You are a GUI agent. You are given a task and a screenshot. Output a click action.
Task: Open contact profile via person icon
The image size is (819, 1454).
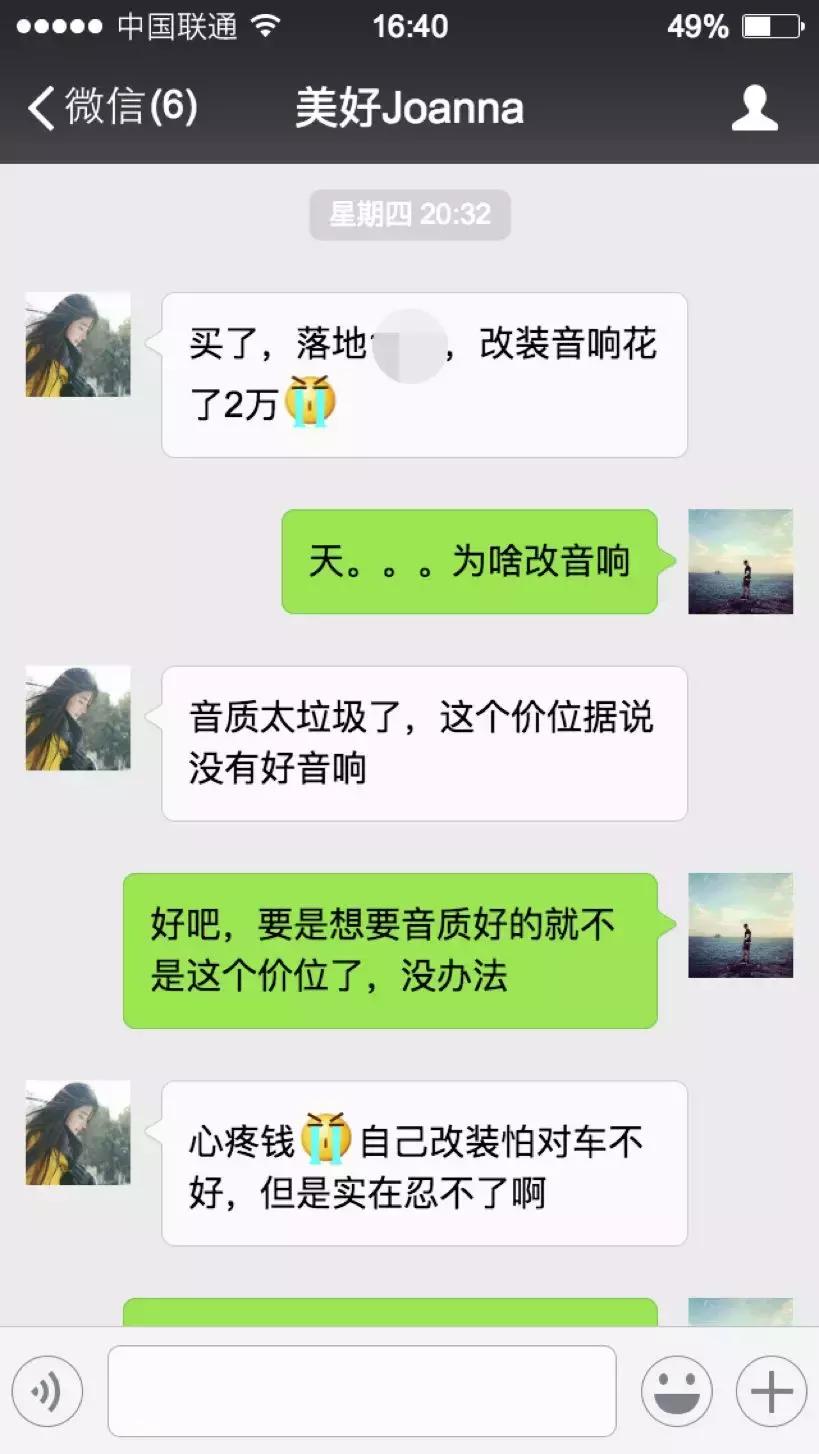756,107
